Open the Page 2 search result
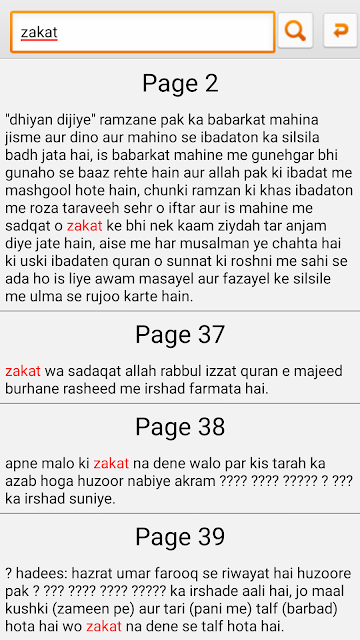This screenshot has width=360, height=640. [180, 185]
